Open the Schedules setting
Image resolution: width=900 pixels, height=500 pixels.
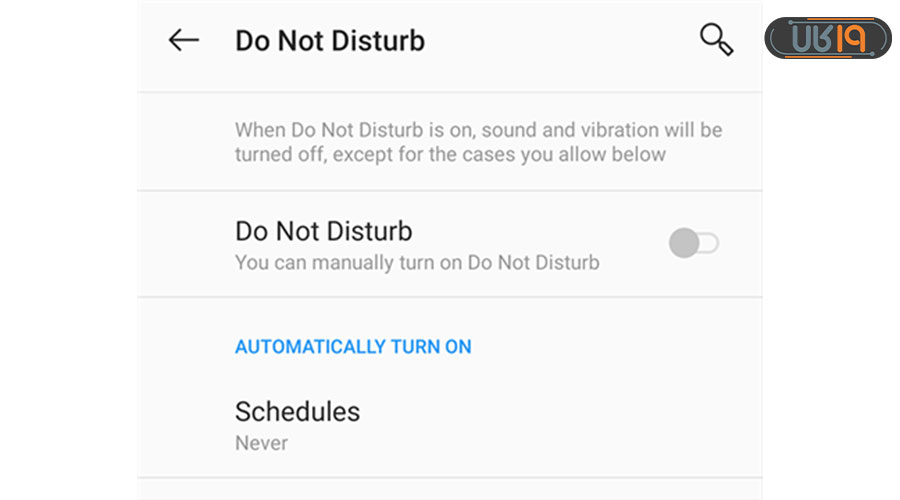point(297,424)
